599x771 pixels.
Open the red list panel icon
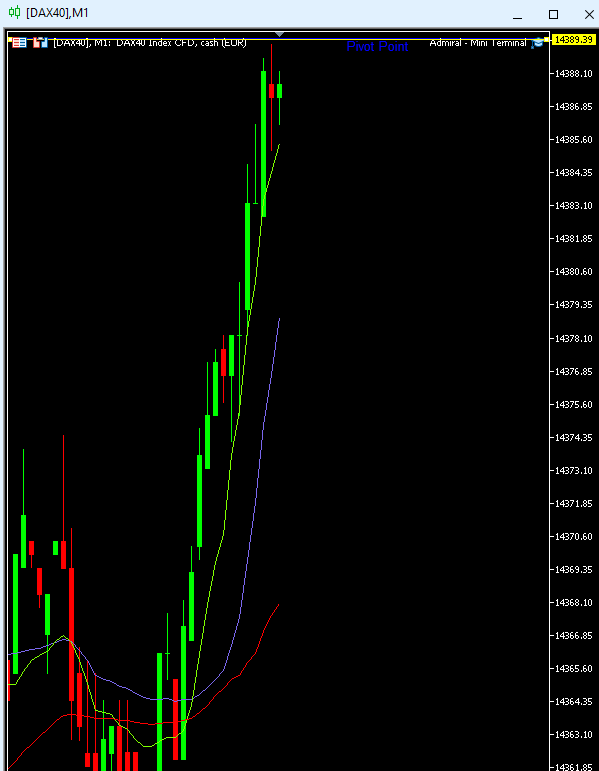(19, 43)
